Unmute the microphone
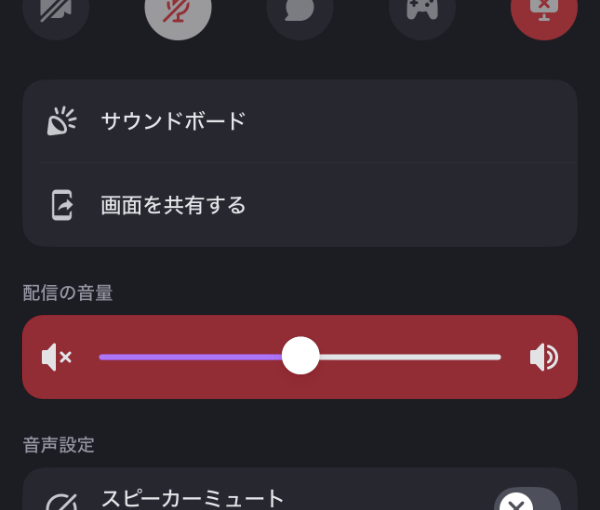600x510 pixels. (177, 12)
